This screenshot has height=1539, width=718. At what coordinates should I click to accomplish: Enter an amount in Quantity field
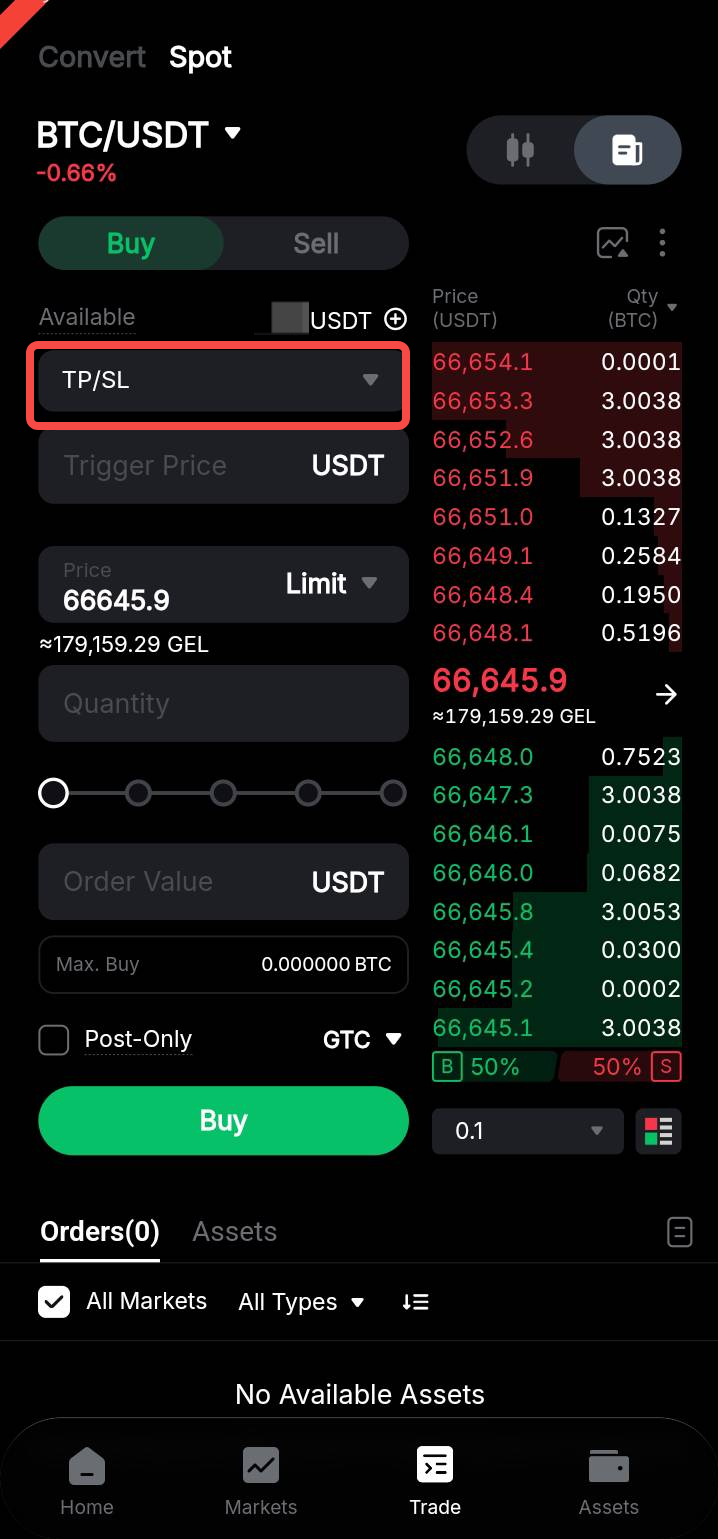tap(222, 704)
